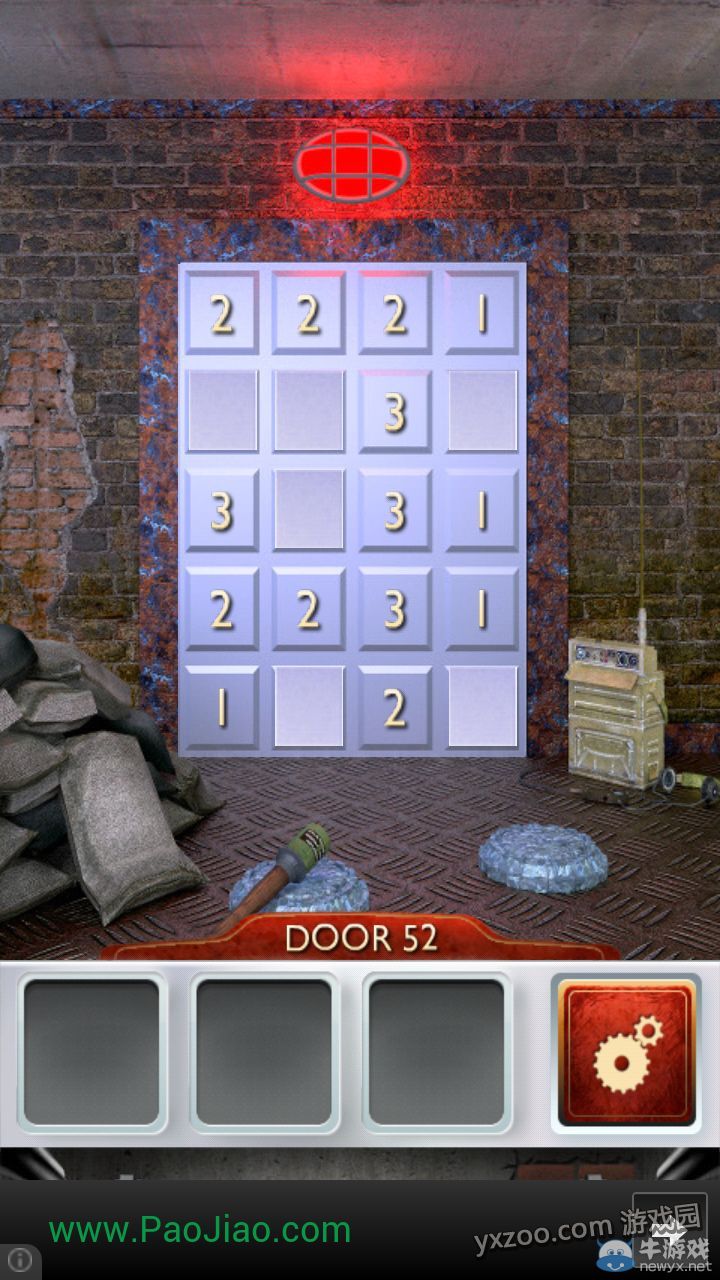Open the ad info icon
The width and height of the screenshot is (720, 1280).
(x=21, y=1259)
